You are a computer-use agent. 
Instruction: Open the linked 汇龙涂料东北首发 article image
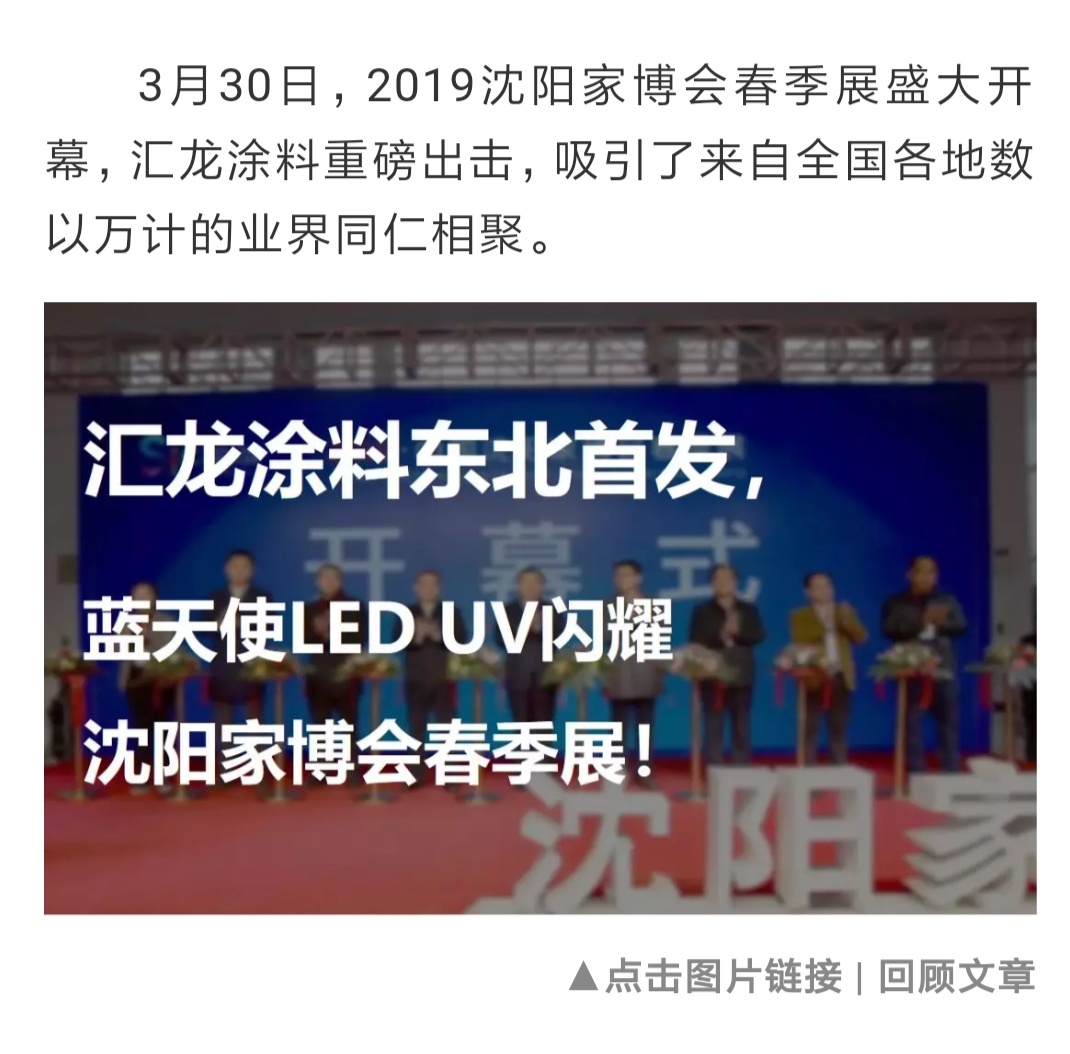(x=540, y=608)
